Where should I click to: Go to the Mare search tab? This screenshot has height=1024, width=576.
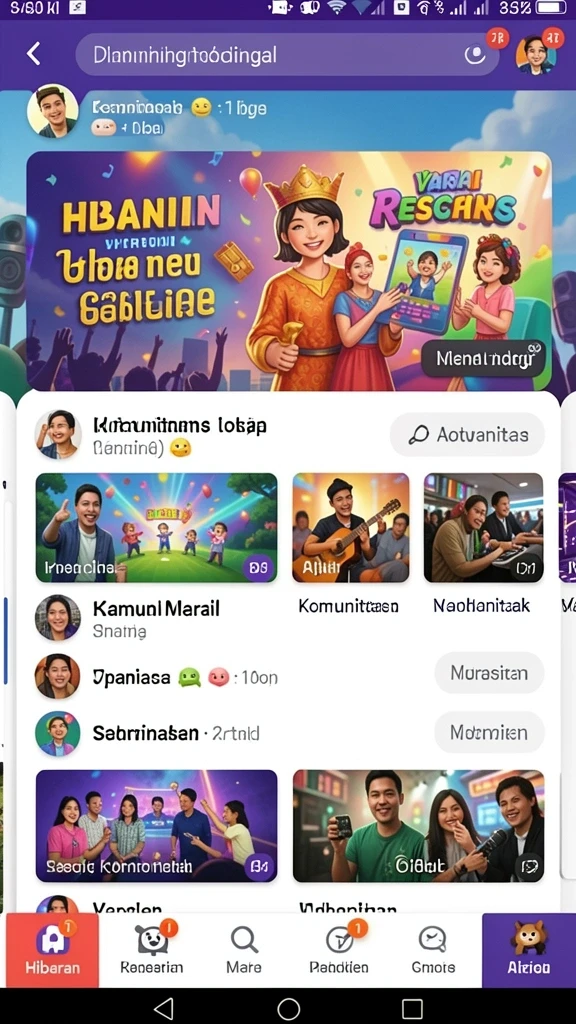coord(244,950)
